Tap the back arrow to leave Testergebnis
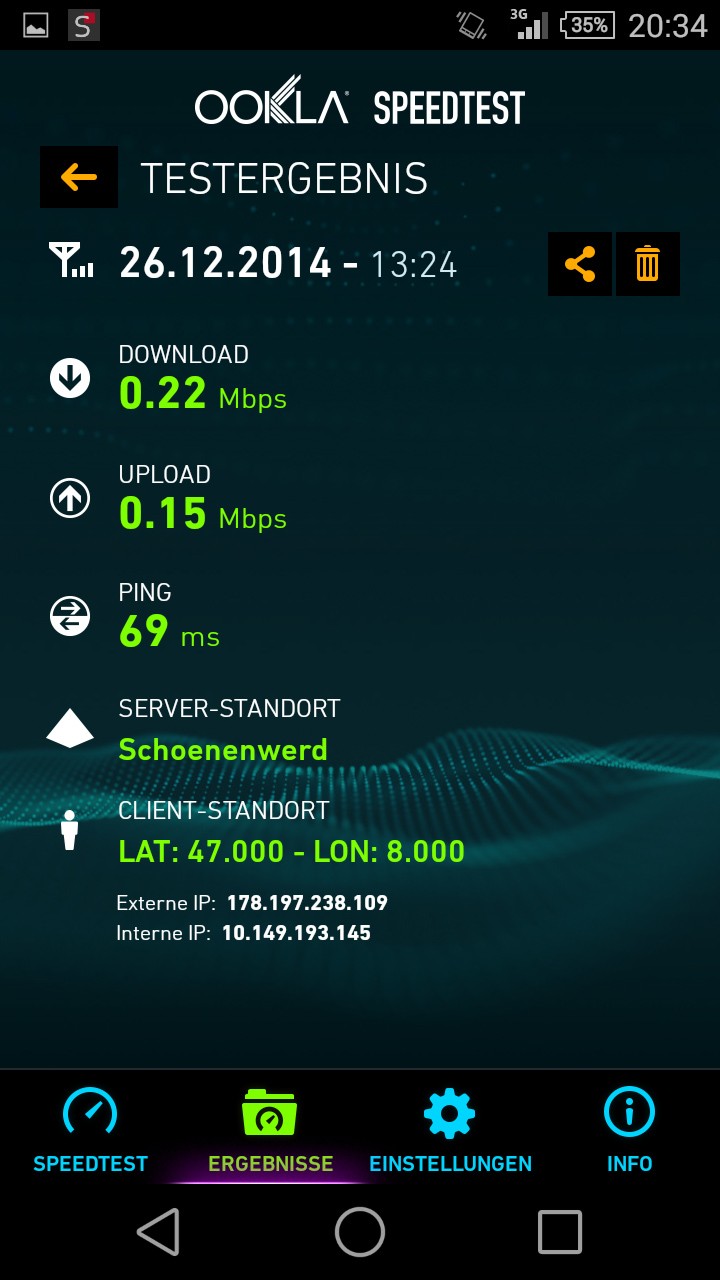The height and width of the screenshot is (1280, 720). pyautogui.click(x=78, y=177)
